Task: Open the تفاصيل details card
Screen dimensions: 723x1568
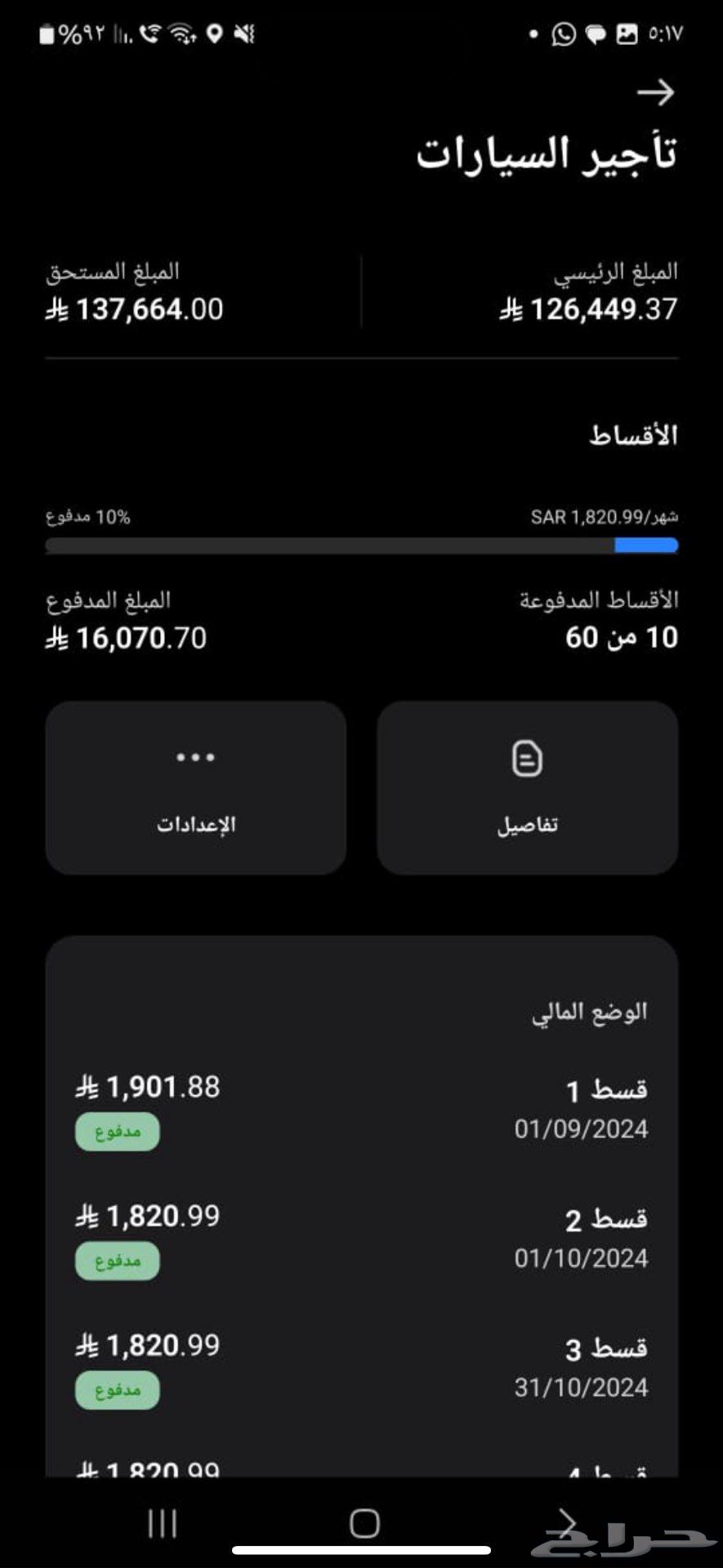Action: click(527, 787)
